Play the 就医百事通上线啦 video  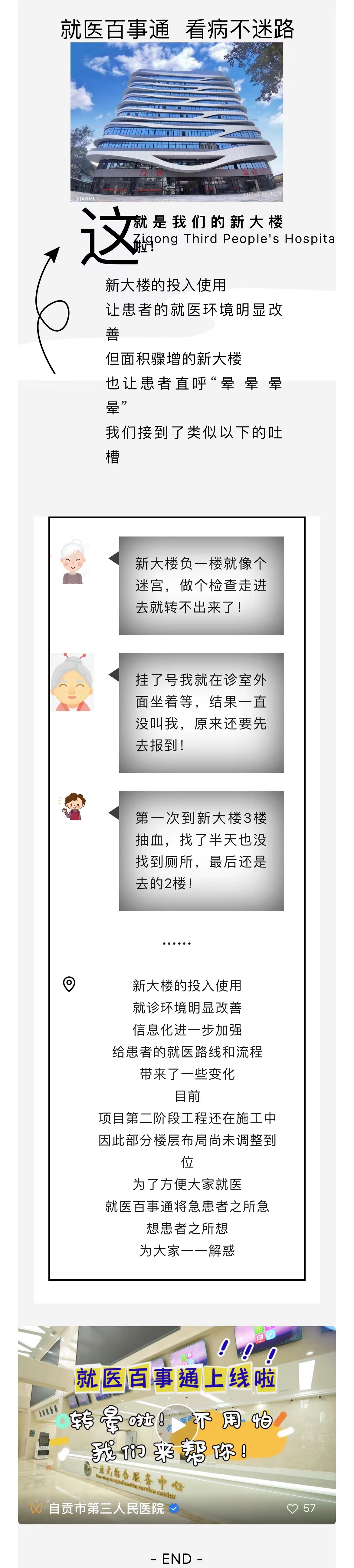[177, 1425]
